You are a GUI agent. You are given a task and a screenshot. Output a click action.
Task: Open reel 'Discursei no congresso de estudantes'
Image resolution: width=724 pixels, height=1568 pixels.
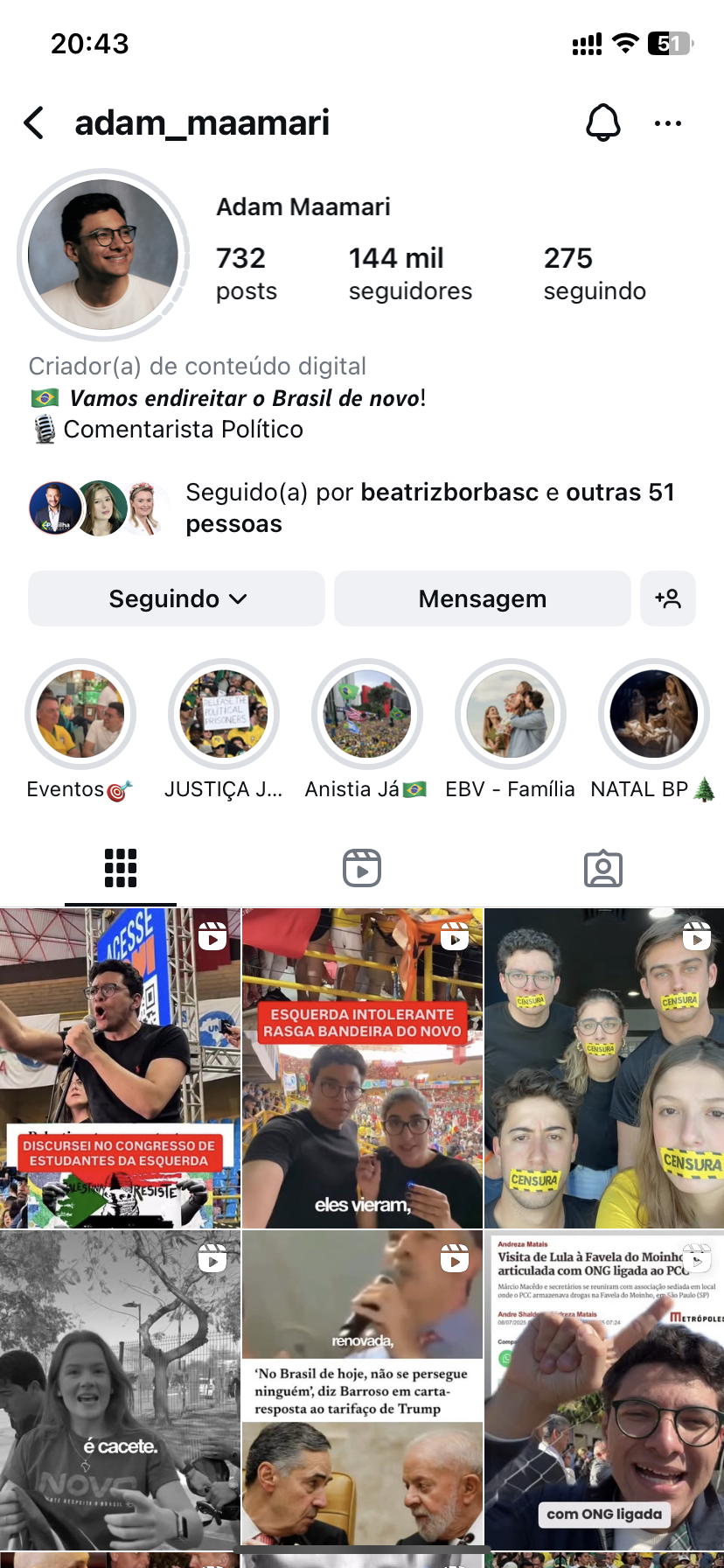point(120,1067)
